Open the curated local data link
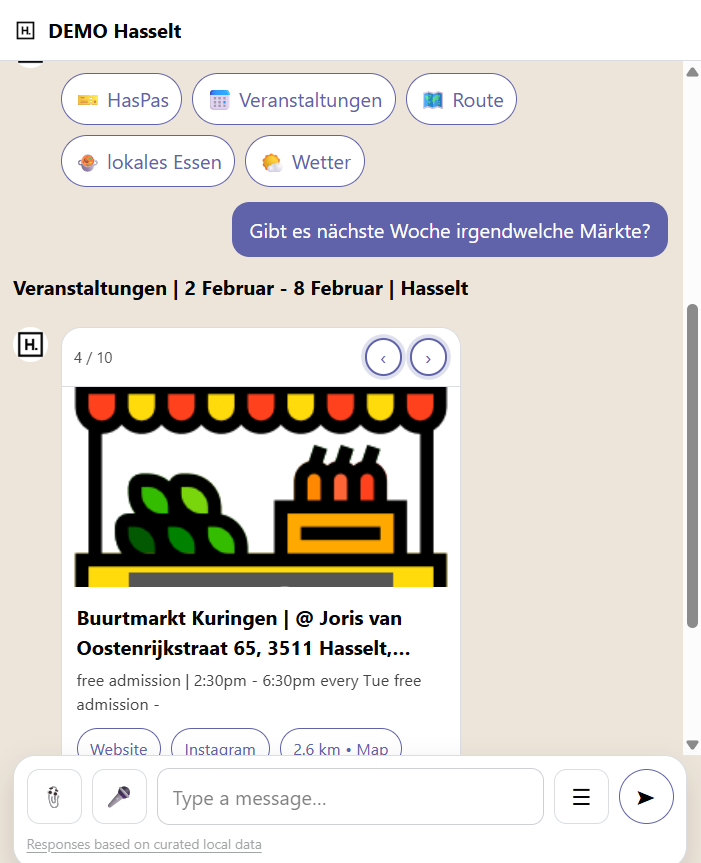 (144, 845)
